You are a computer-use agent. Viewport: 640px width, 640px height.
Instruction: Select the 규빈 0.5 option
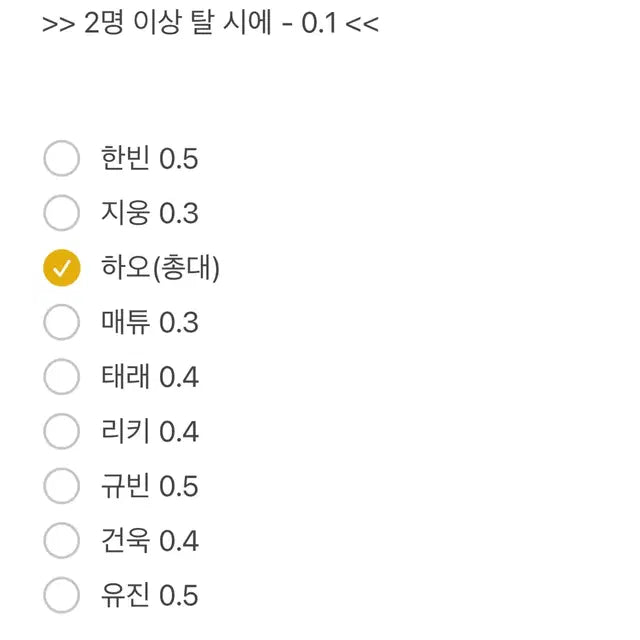(62, 487)
